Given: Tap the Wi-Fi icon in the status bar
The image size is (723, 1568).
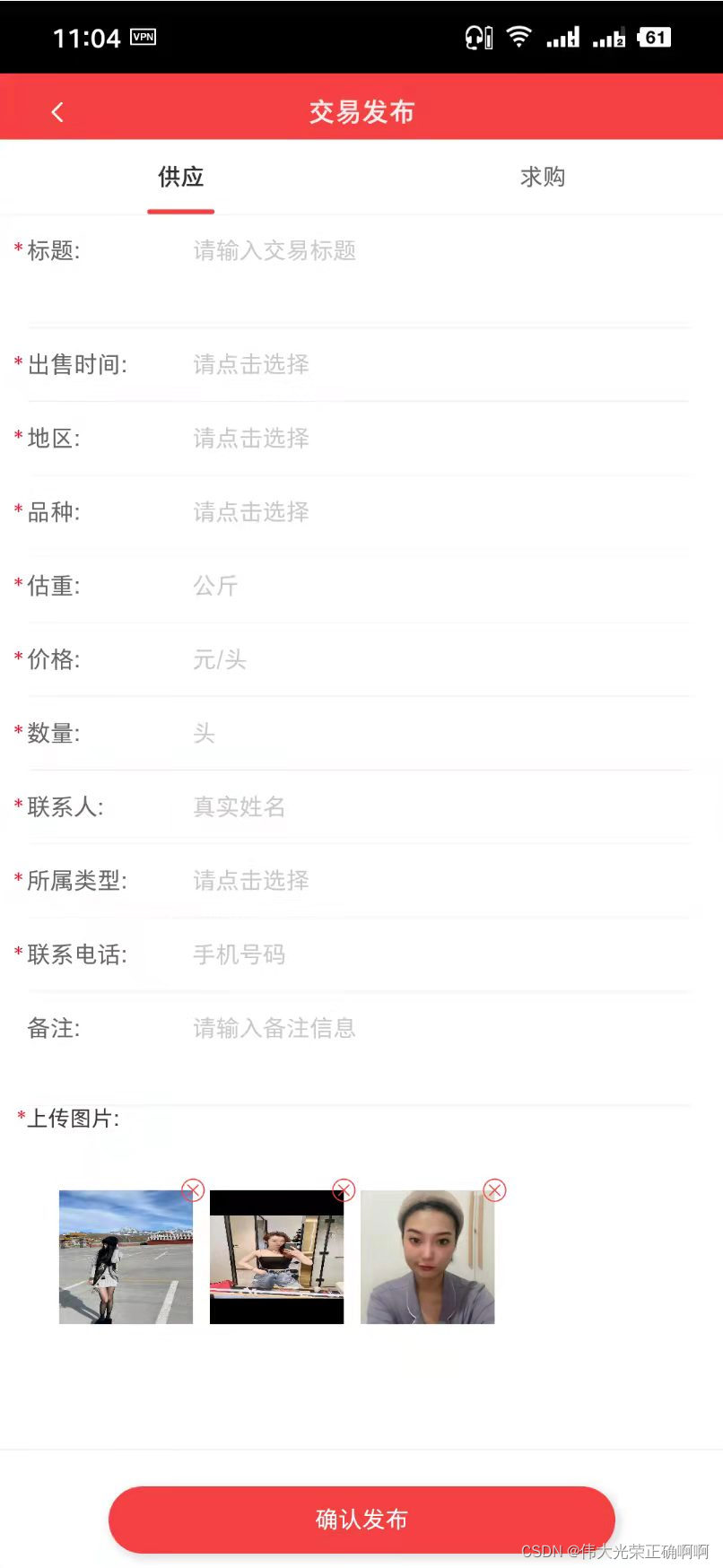Looking at the screenshot, I should (518, 37).
